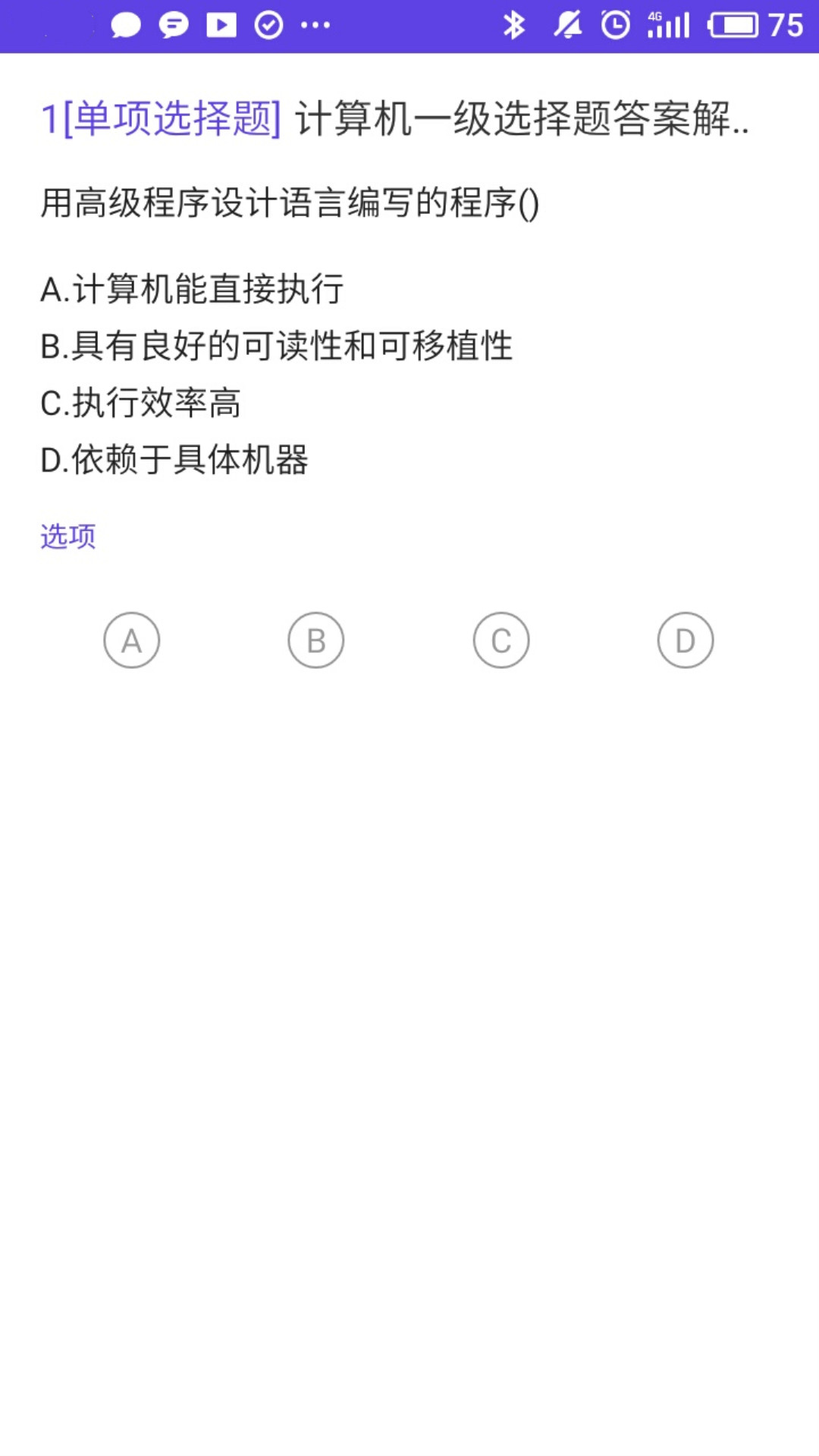Select answer circle D
Viewport: 819px width, 1456px height.
(686, 640)
